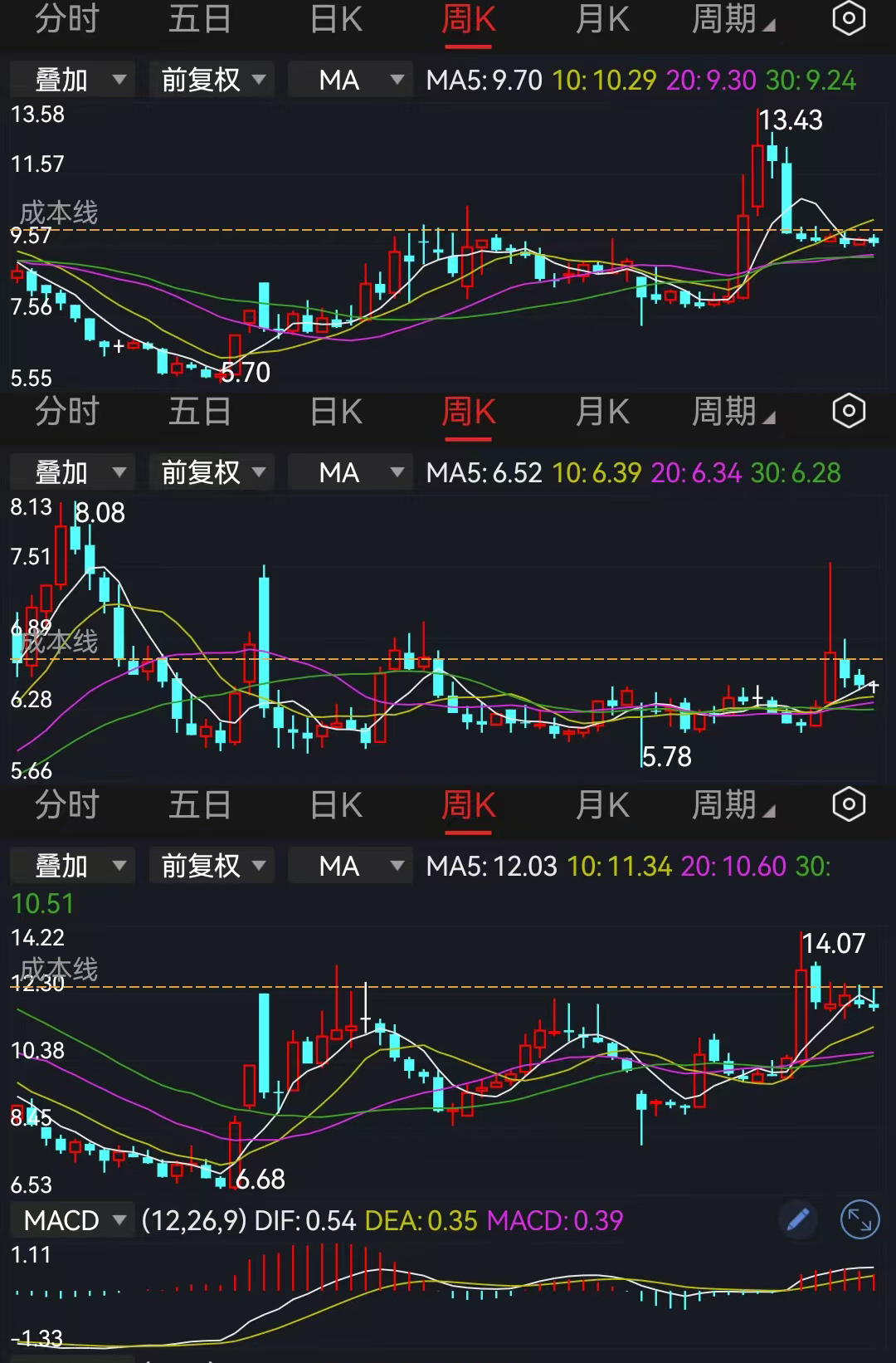Click the circular fullscreen expand icon
The image size is (896, 1363).
click(x=859, y=1219)
